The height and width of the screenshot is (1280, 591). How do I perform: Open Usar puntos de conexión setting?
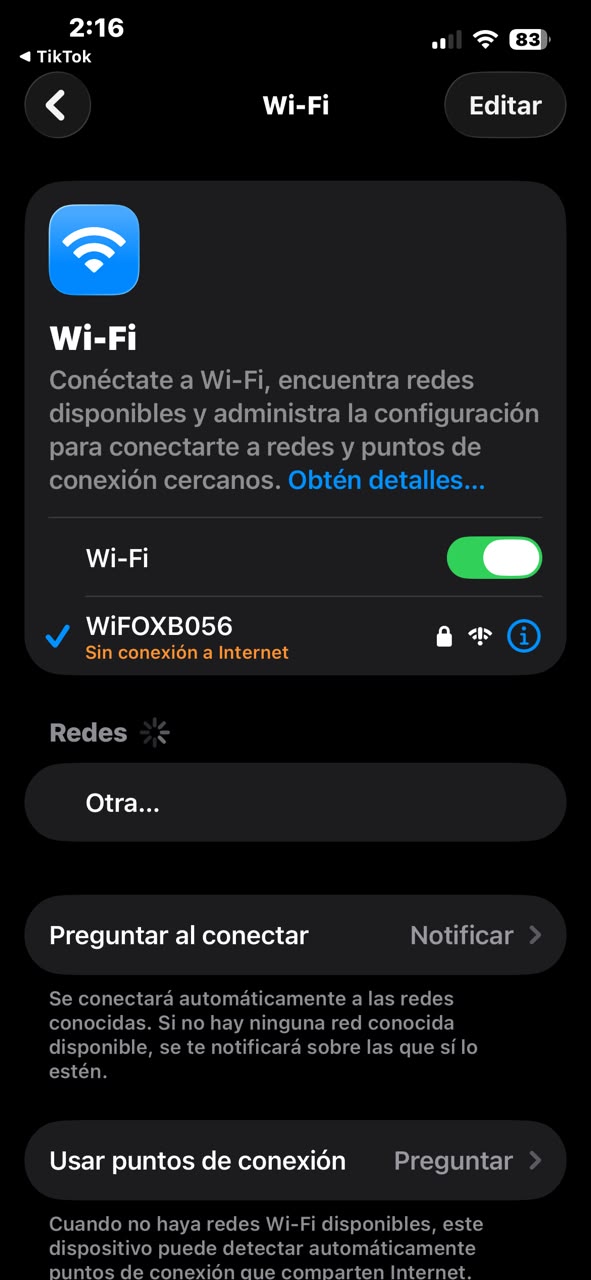coord(295,1161)
